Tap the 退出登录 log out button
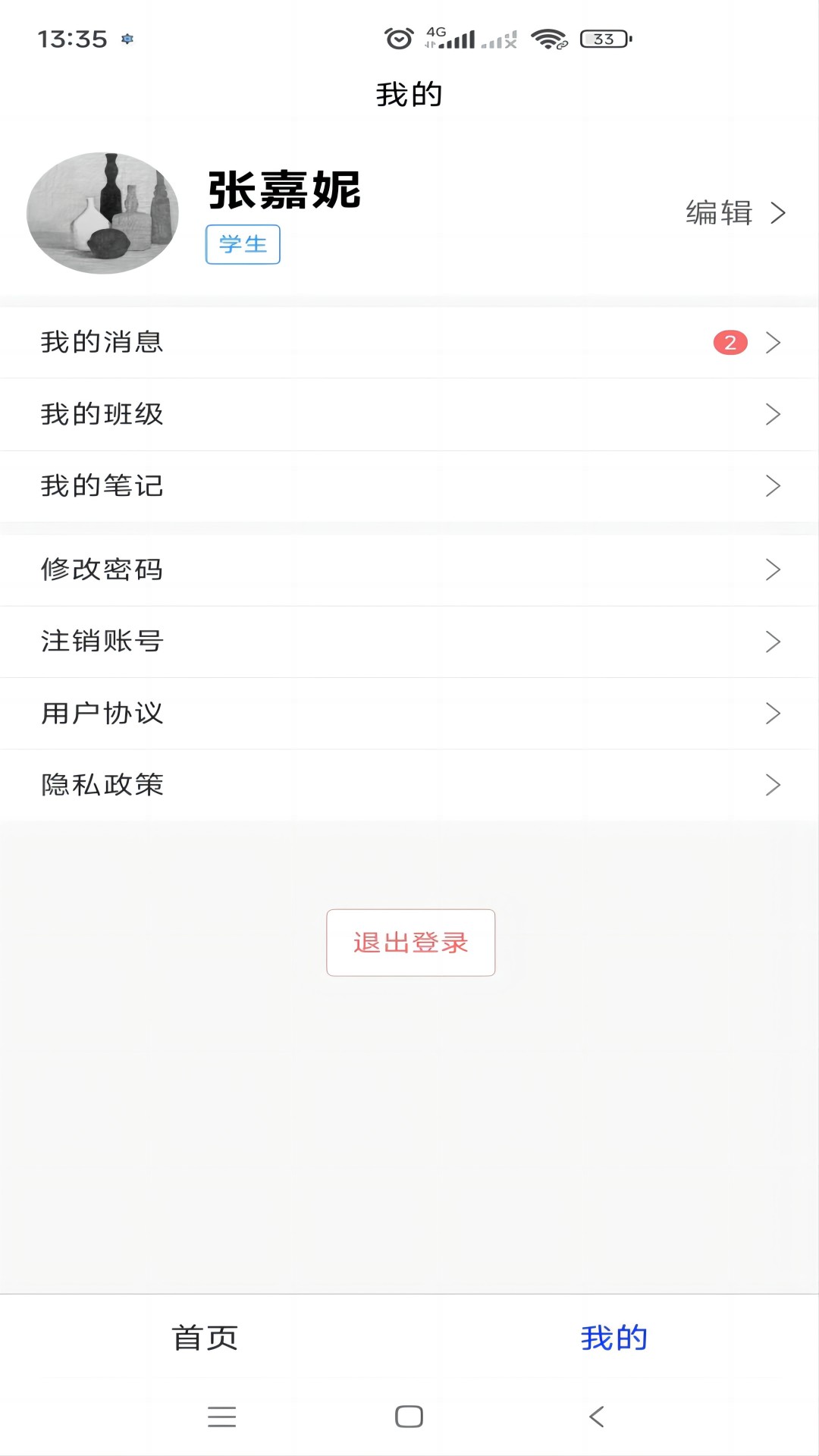Viewport: 819px width, 1456px height. [x=410, y=943]
